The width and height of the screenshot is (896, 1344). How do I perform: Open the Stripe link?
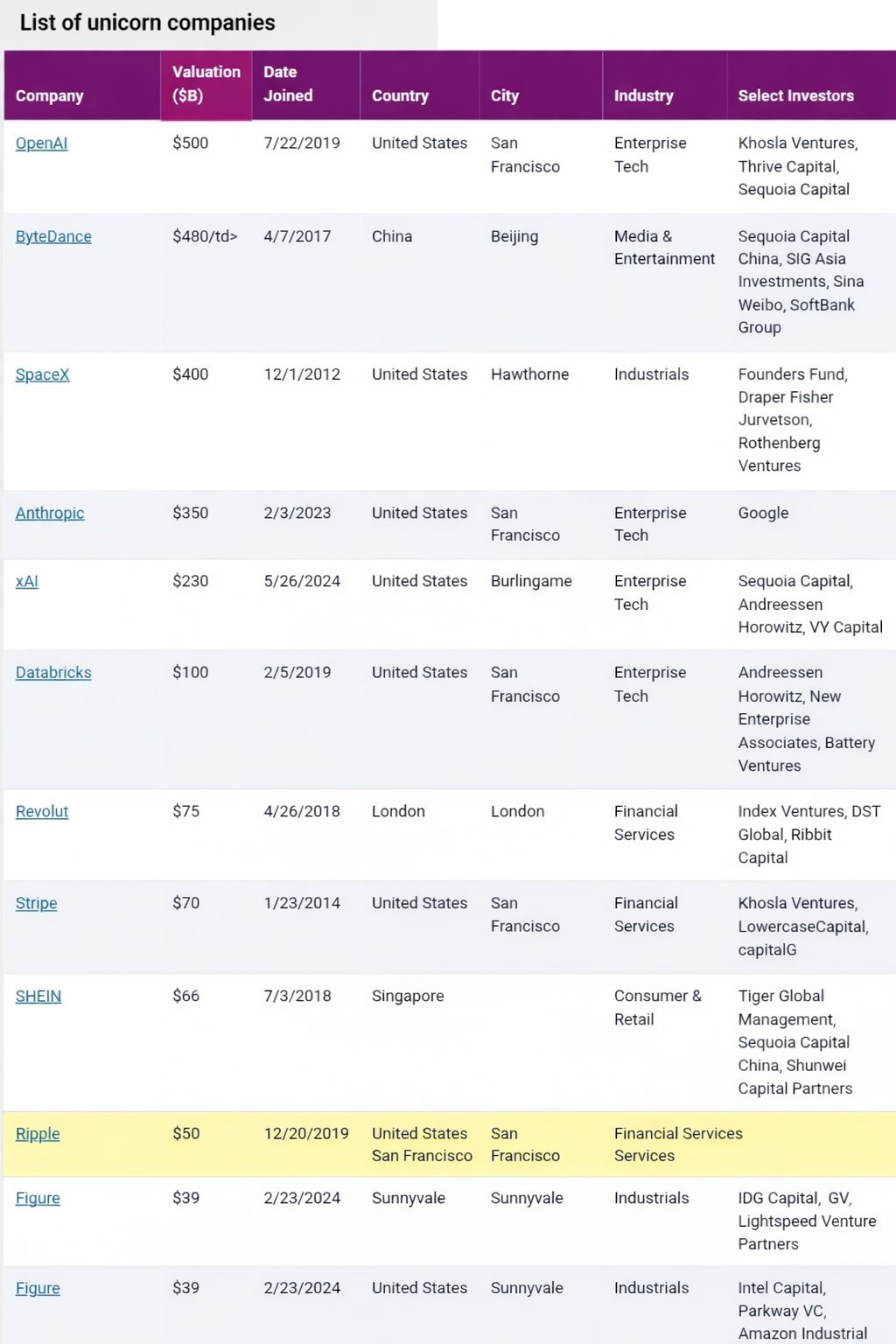pos(36,903)
